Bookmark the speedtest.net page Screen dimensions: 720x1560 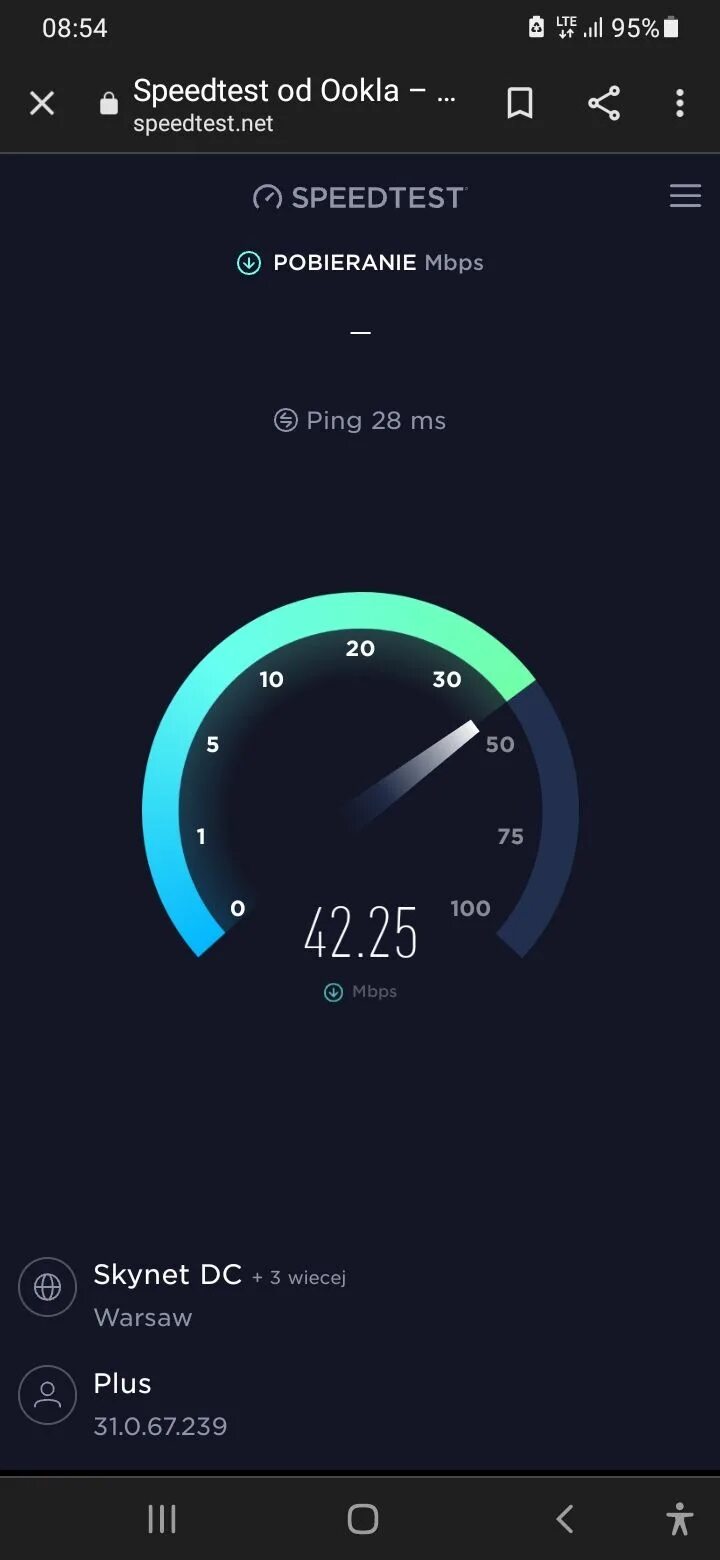click(520, 103)
